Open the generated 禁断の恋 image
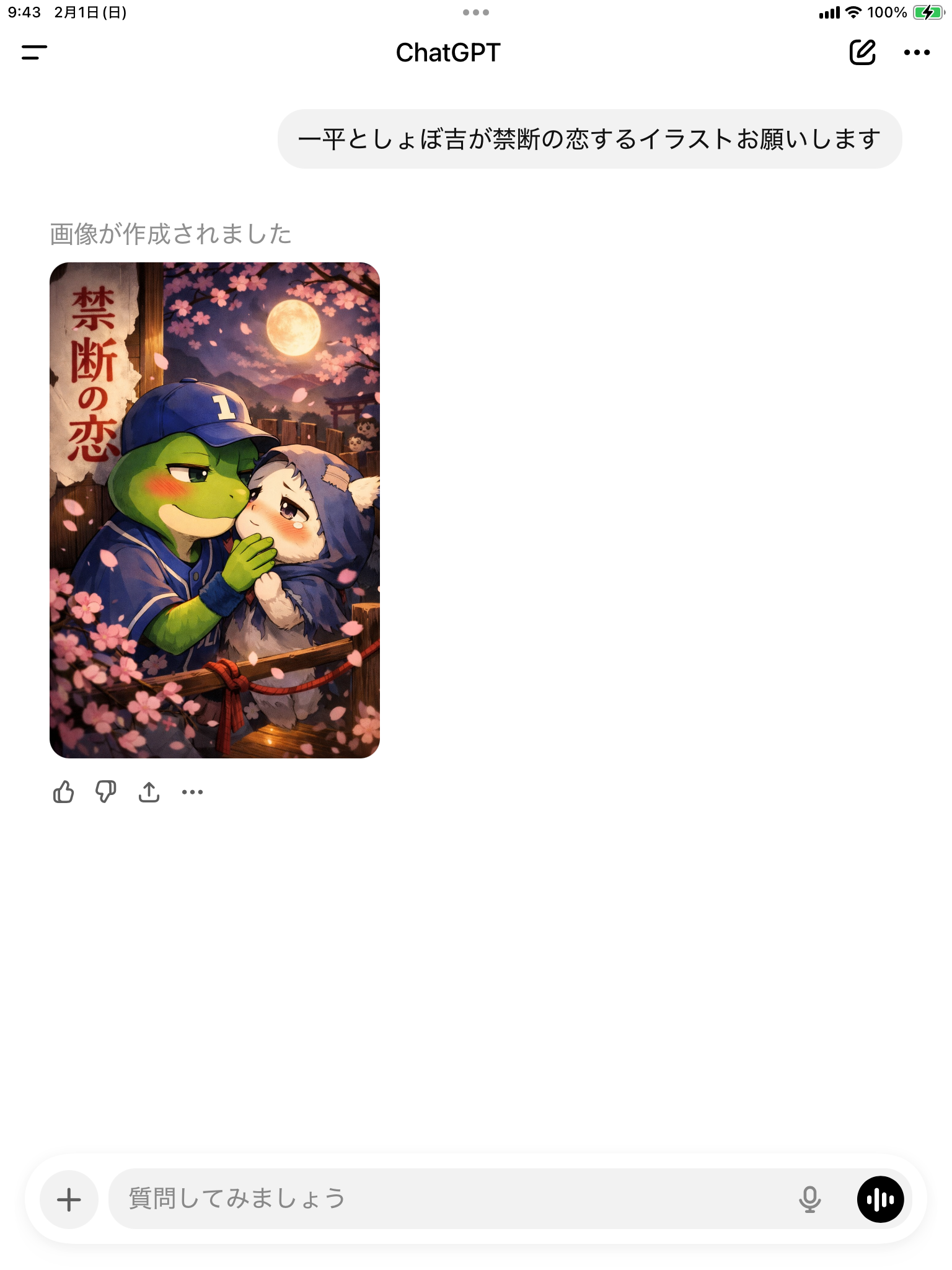 214,510
